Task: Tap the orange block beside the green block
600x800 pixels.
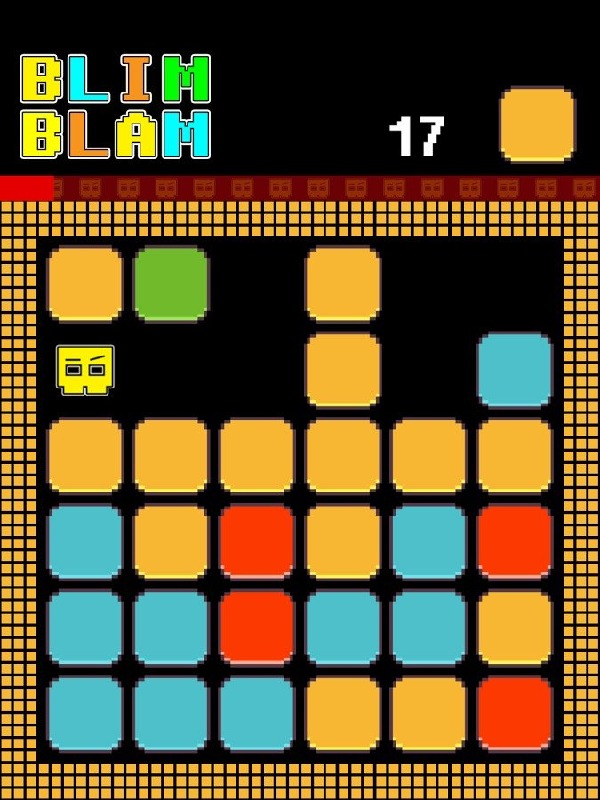Action: [x=85, y=284]
